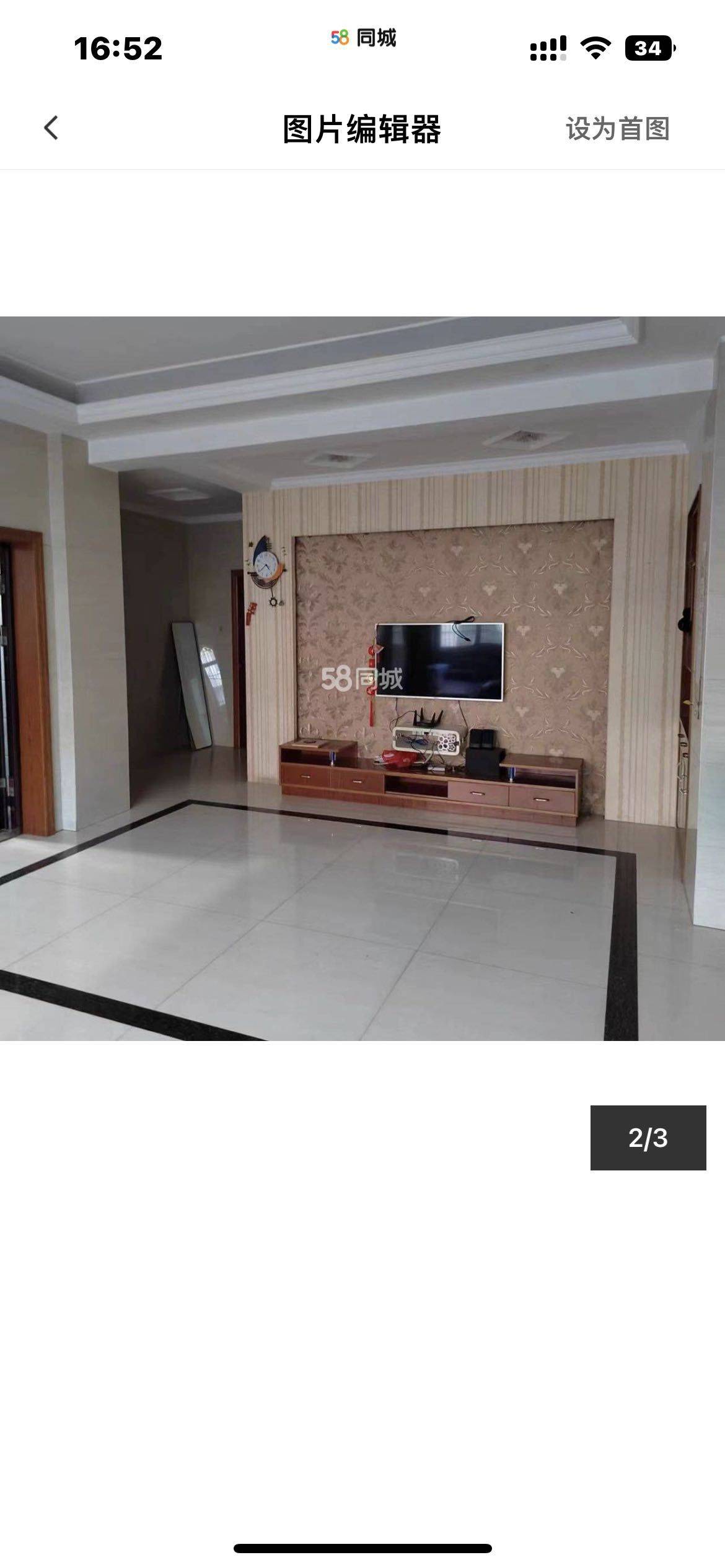725x1568 pixels.
Task: Tap 设为首图 to set as cover image
Action: click(617, 129)
